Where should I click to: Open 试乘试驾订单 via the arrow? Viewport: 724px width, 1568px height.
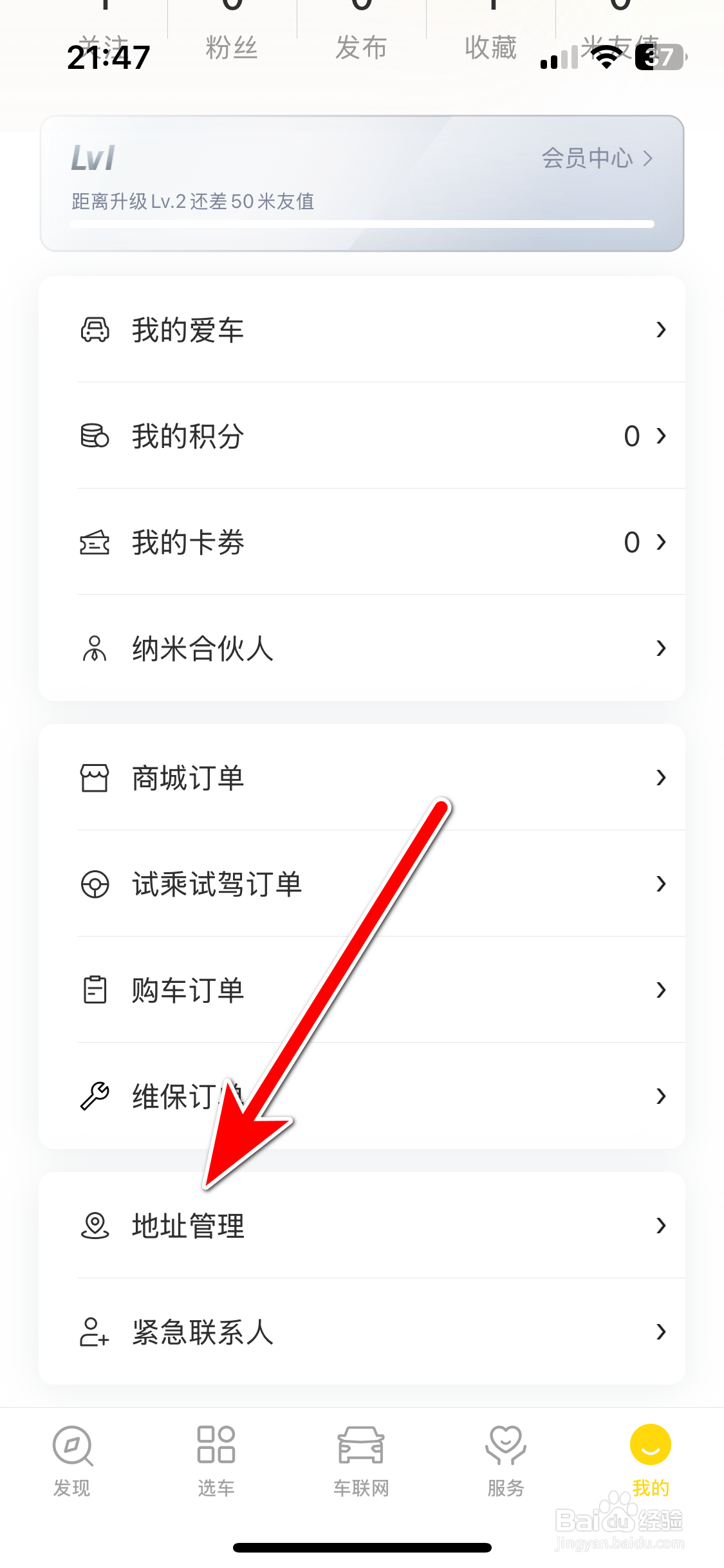661,884
